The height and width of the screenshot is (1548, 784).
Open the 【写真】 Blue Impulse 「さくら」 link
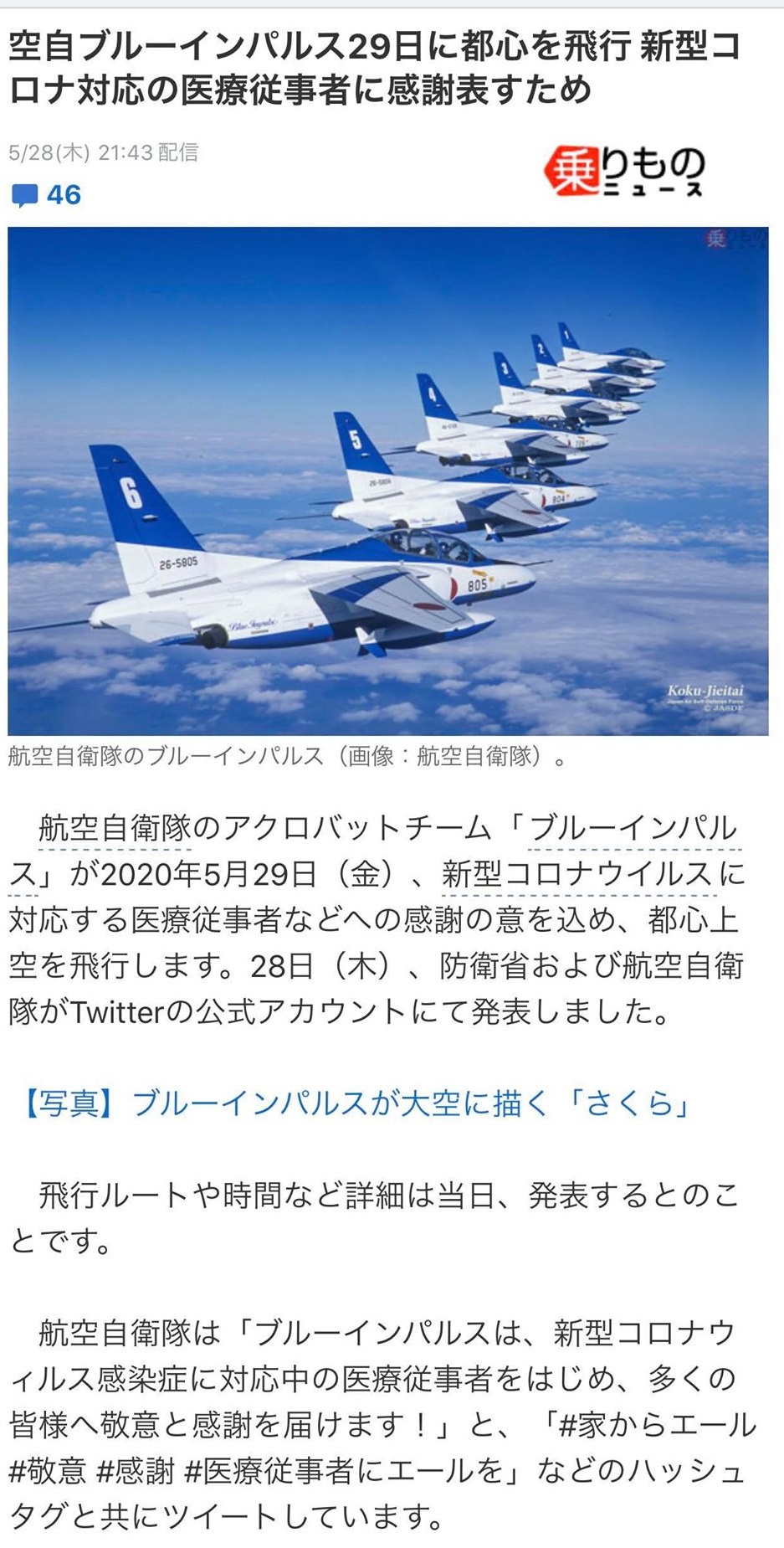(x=354, y=1103)
